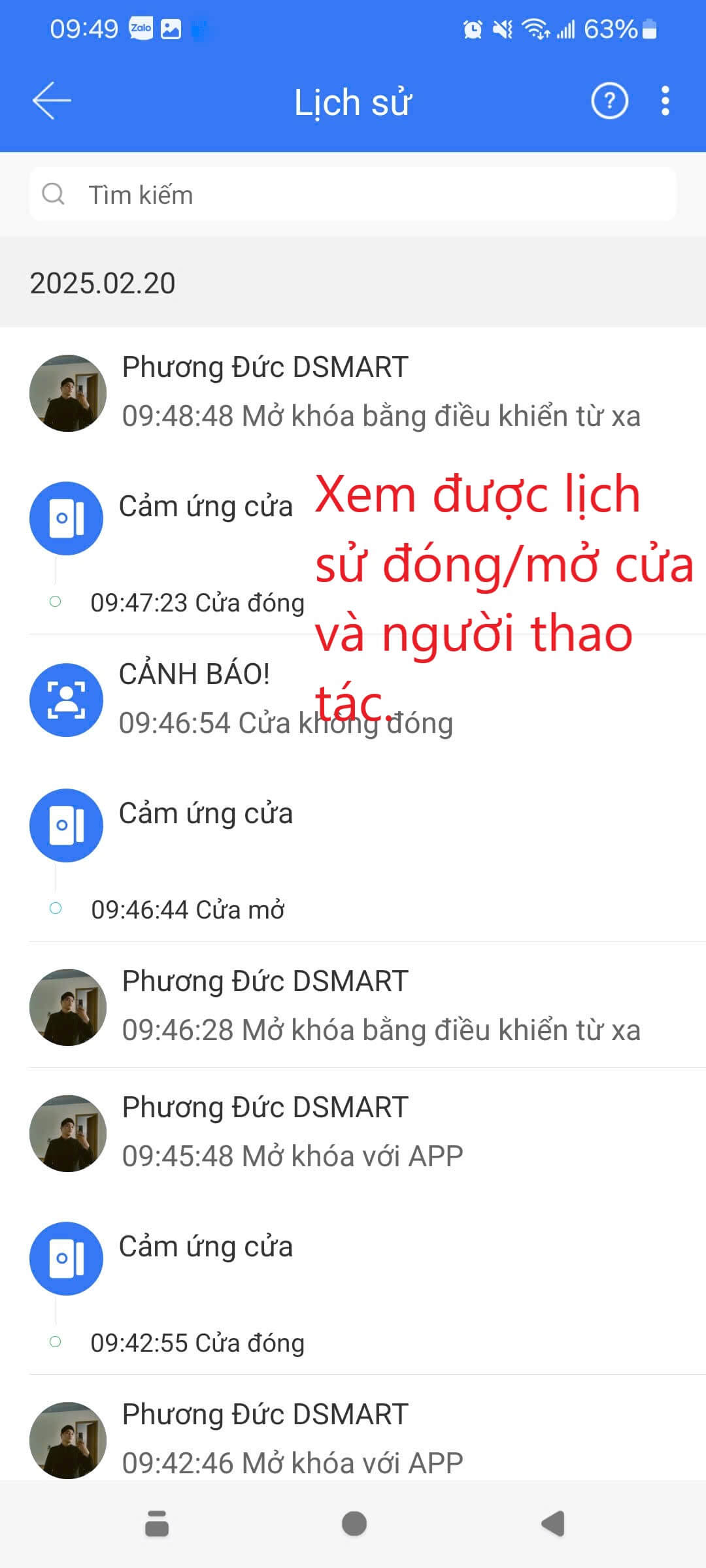Screen dimensions: 706x1568
Task: Go to the home screen via the home button
Action: [x=354, y=1524]
